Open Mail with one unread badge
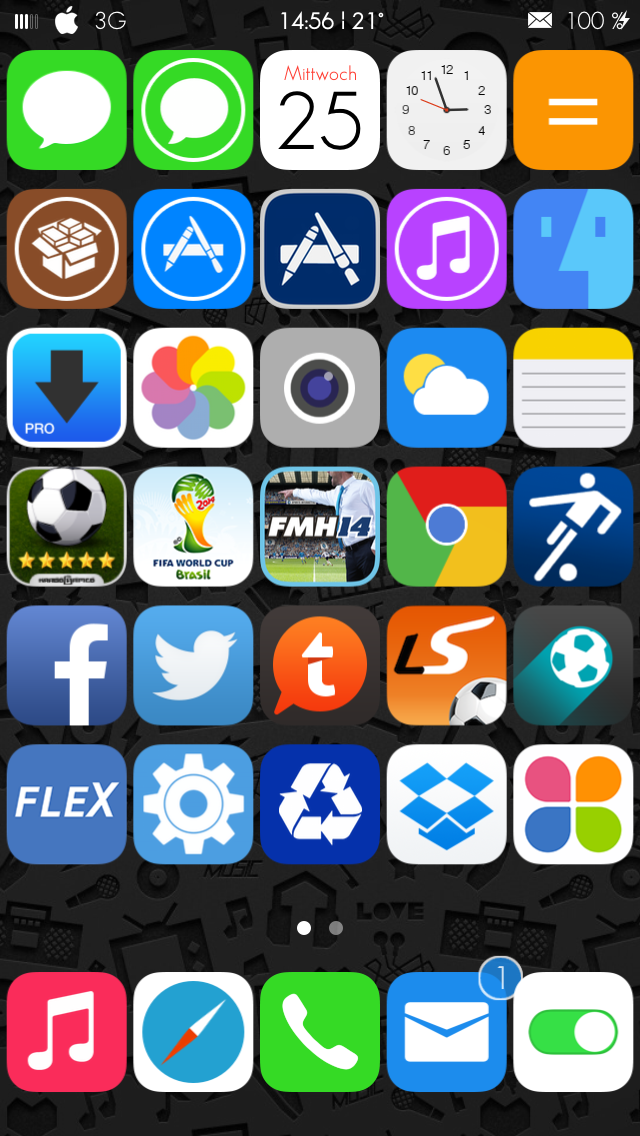Viewport: 640px width, 1136px height. click(x=447, y=1032)
